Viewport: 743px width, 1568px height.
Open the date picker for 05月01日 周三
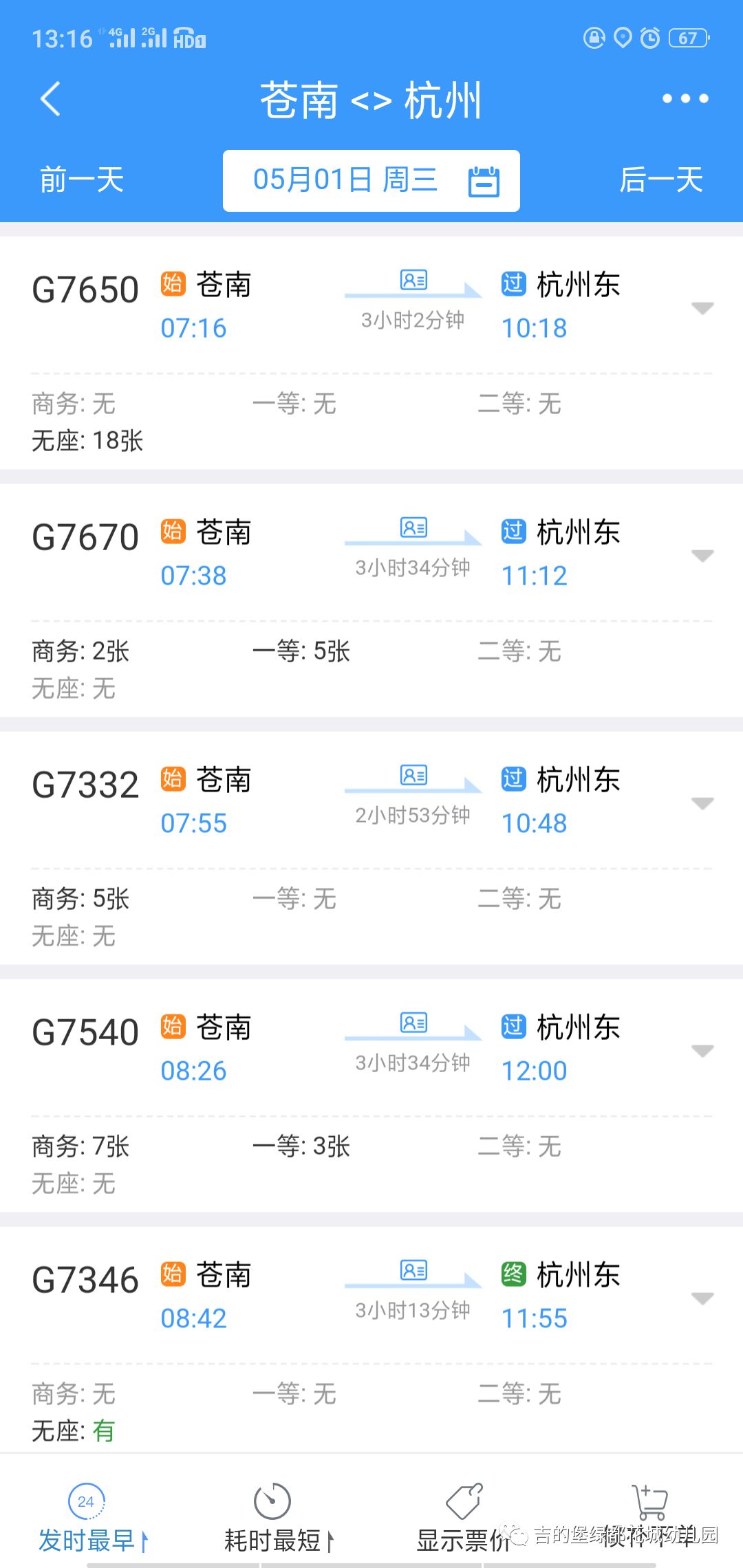point(371,181)
